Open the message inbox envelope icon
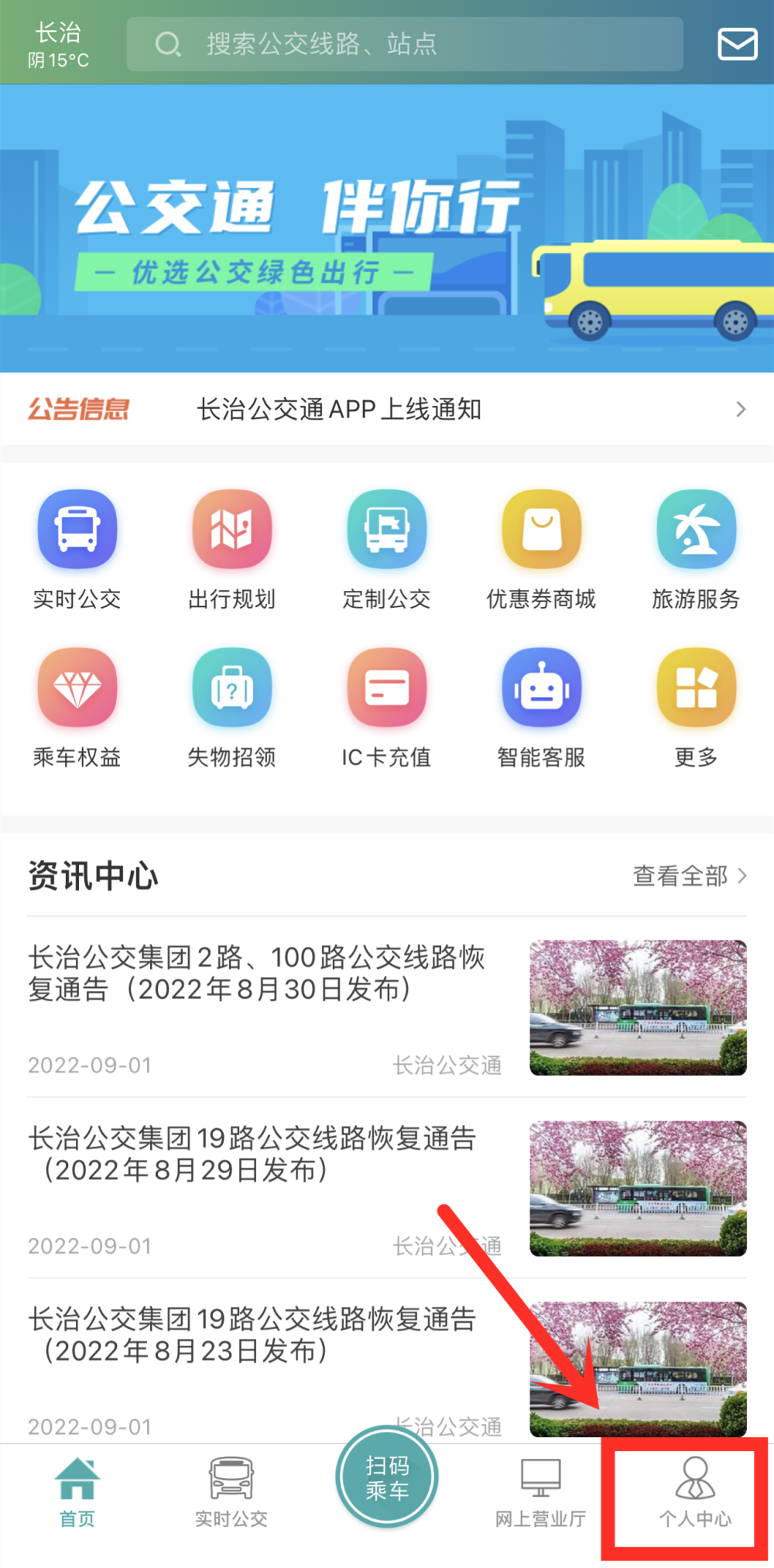 (736, 44)
